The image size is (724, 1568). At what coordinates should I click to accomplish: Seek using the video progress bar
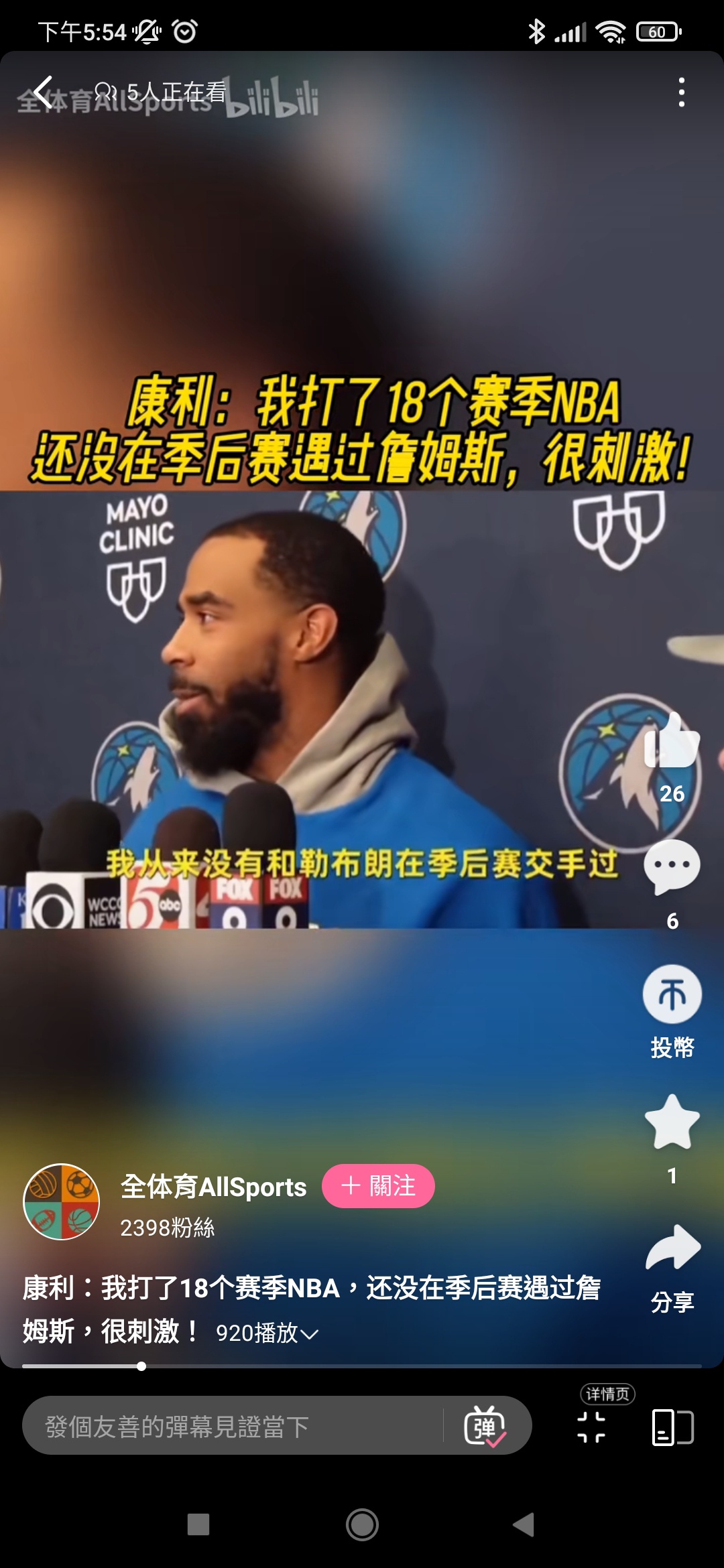[362, 1366]
